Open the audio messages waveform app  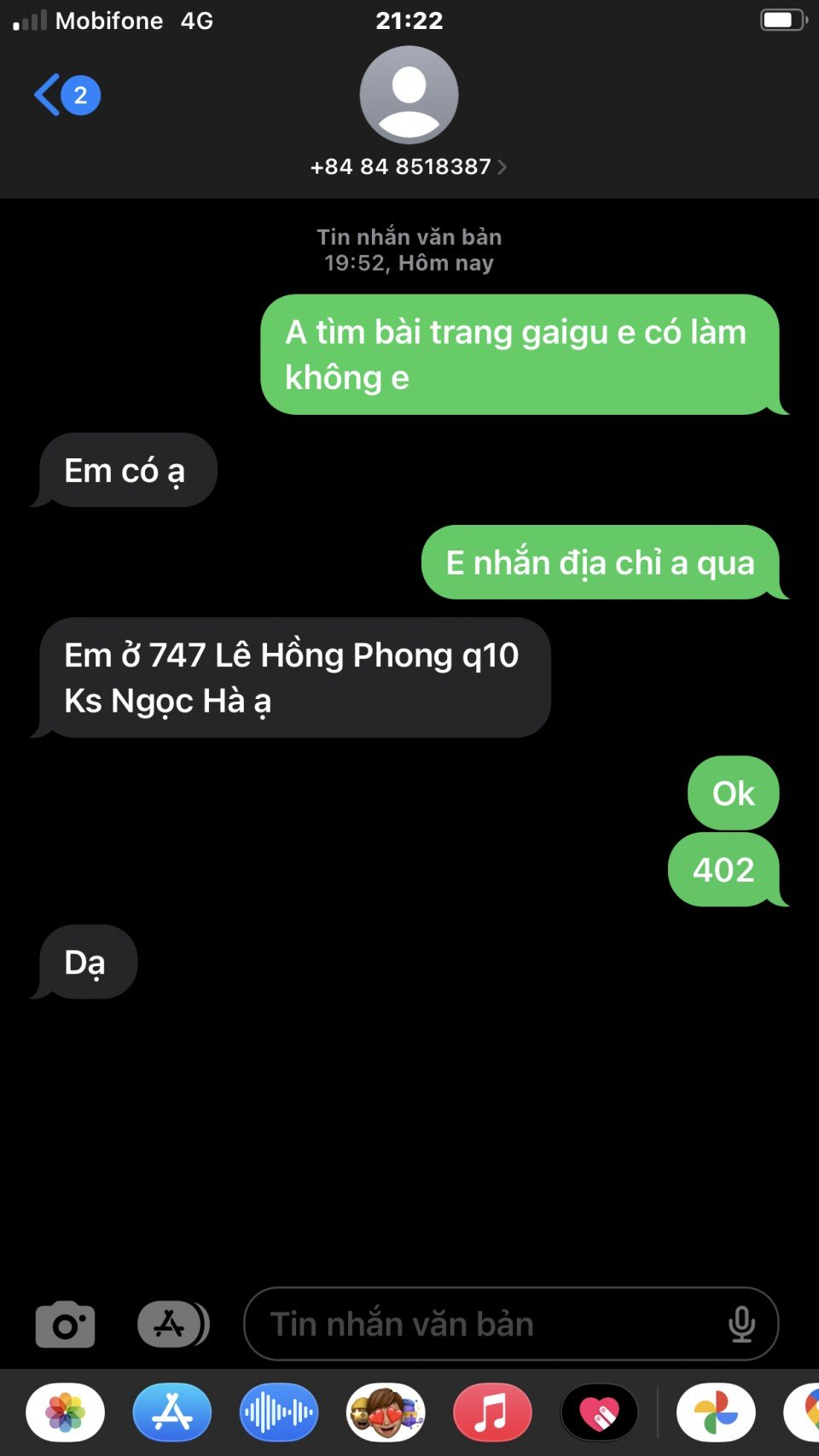(279, 1412)
